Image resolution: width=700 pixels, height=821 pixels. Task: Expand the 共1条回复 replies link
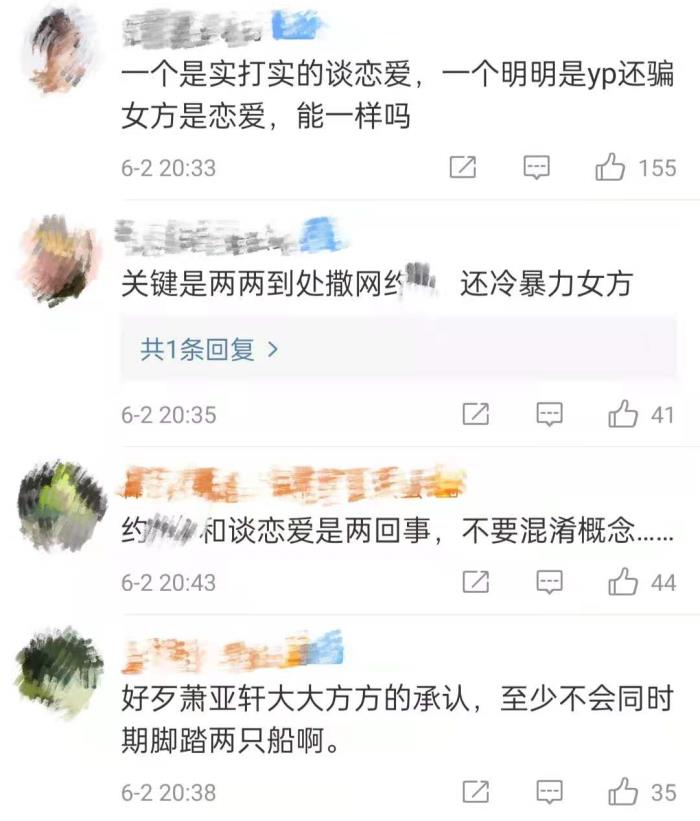[208, 350]
